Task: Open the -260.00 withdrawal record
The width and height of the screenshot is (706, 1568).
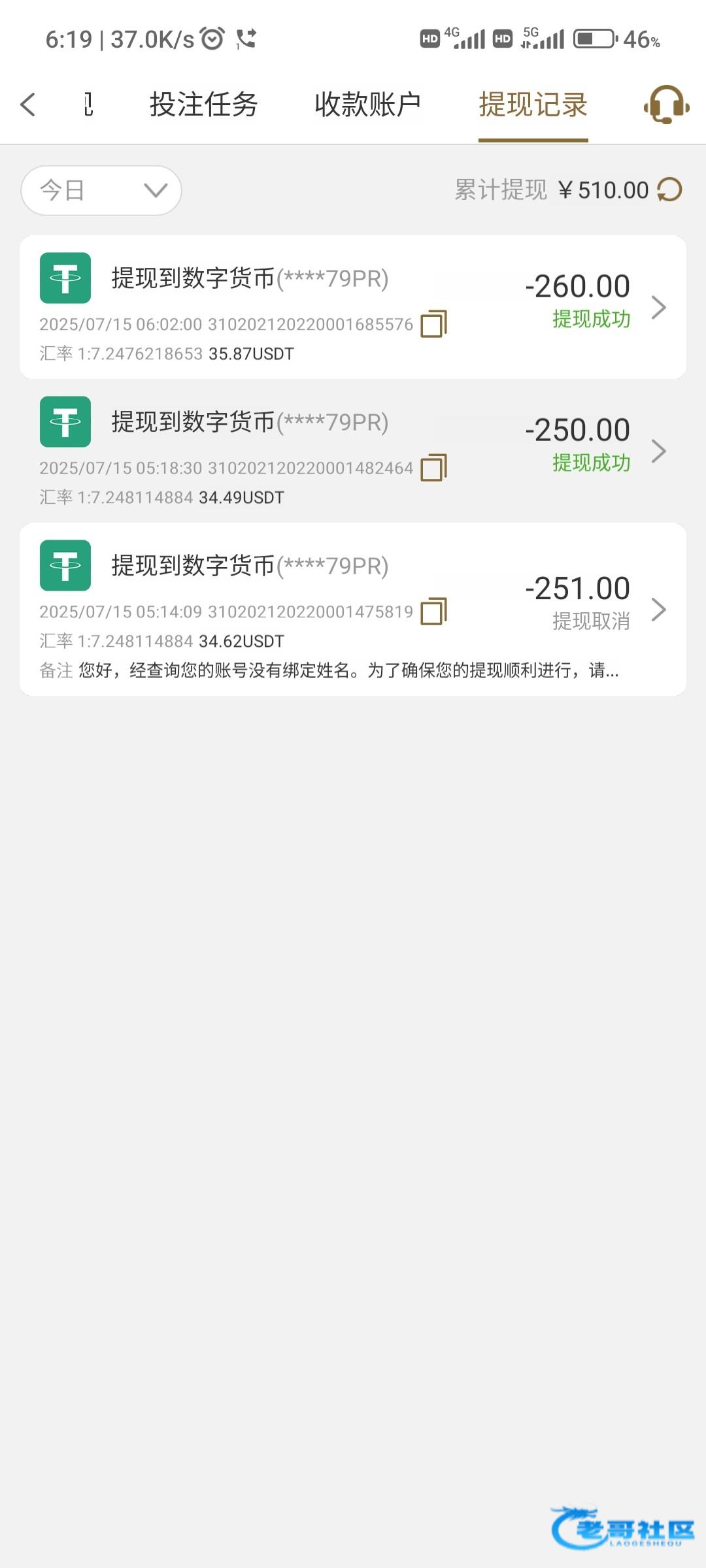Action: pyautogui.click(x=657, y=307)
